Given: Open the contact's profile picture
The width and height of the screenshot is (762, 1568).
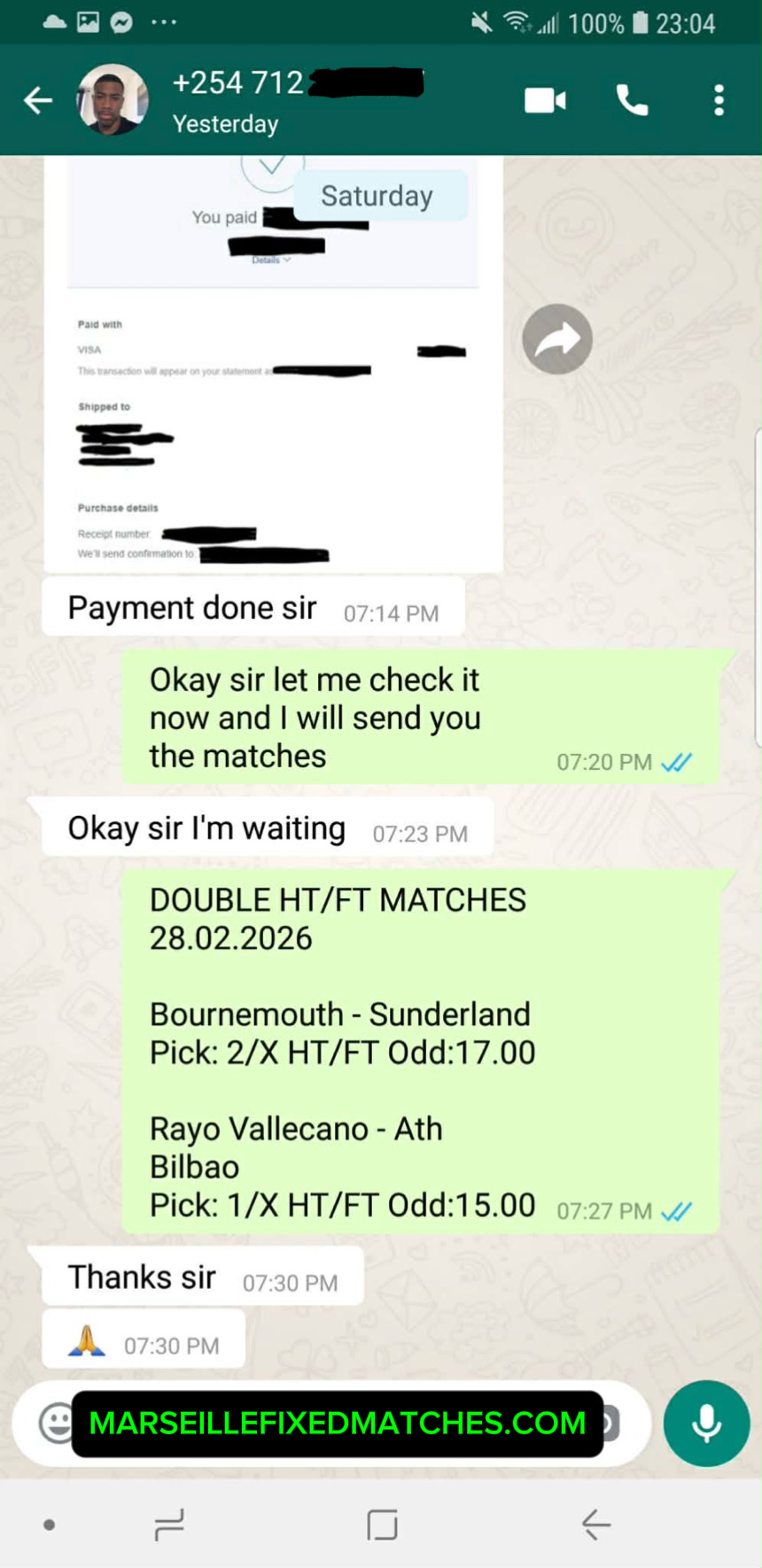Looking at the screenshot, I should pyautogui.click(x=113, y=100).
